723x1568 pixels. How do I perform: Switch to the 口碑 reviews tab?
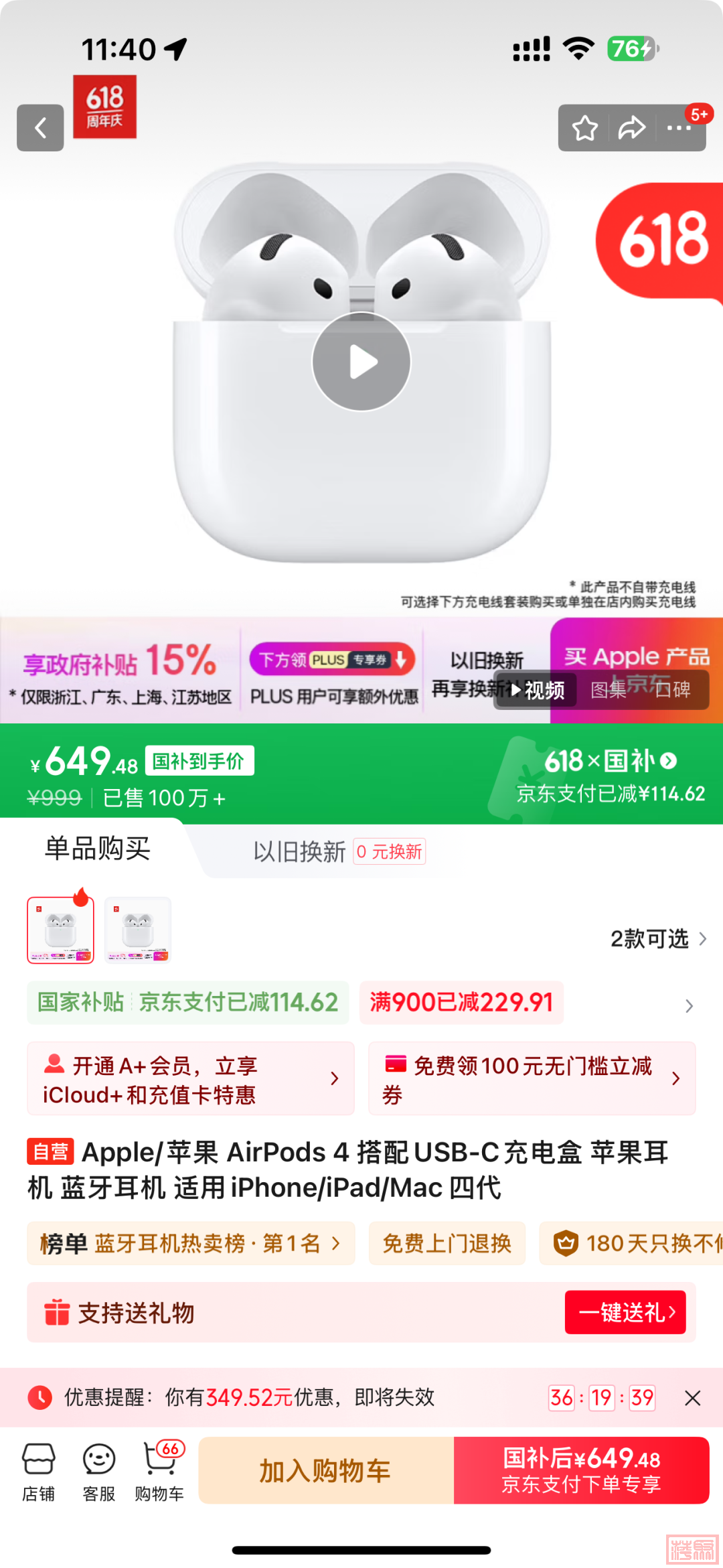coord(673,689)
